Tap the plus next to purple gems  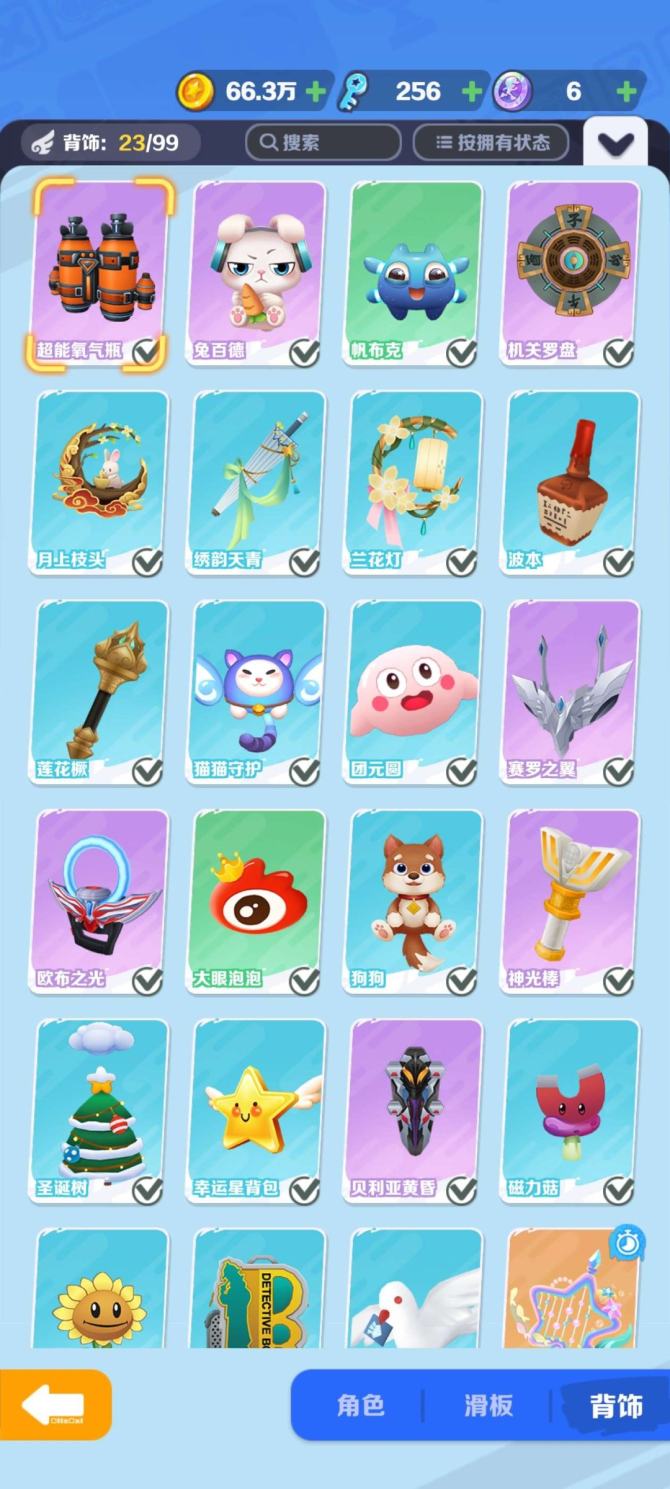(x=626, y=92)
